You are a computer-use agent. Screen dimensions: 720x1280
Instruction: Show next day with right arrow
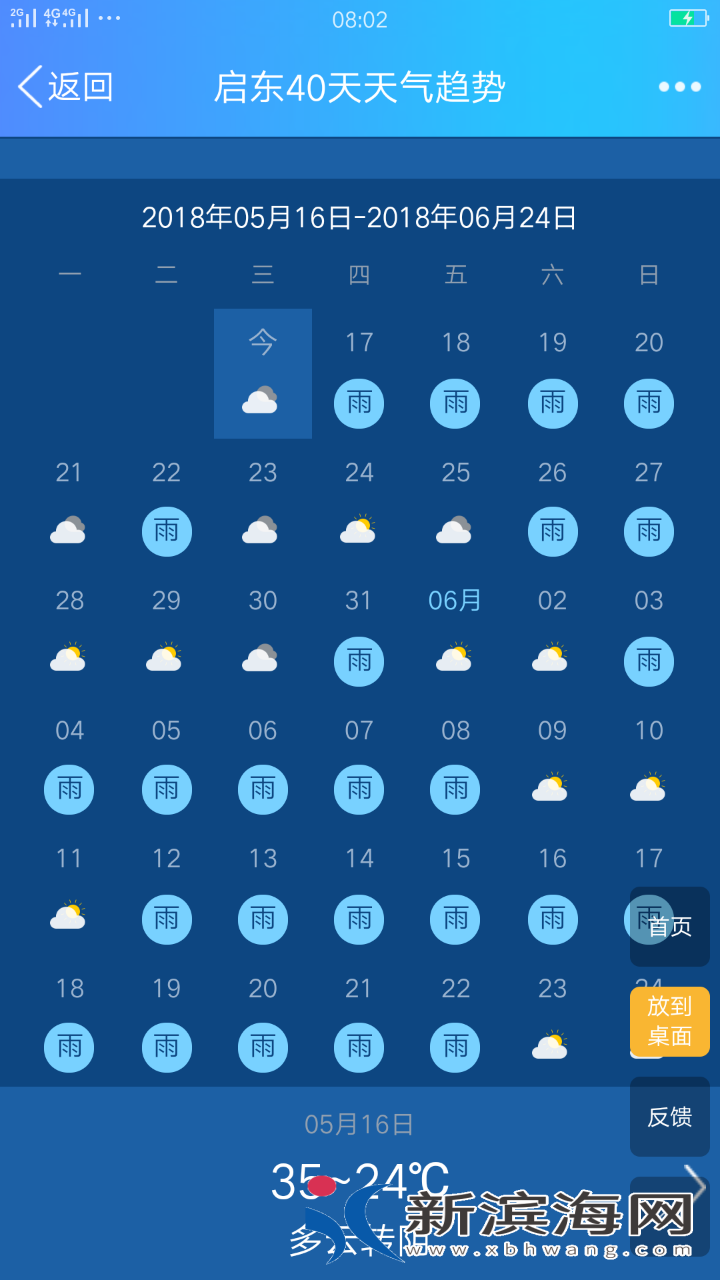pyautogui.click(x=695, y=1183)
